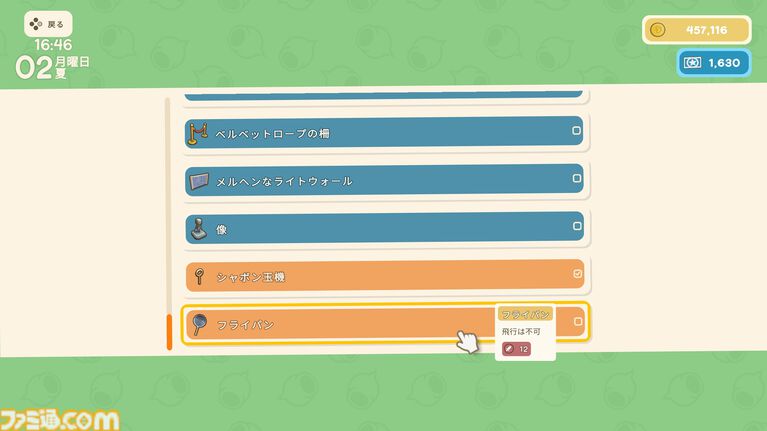Uncheck the シャボン玉機 checkbox

pos(577,273)
